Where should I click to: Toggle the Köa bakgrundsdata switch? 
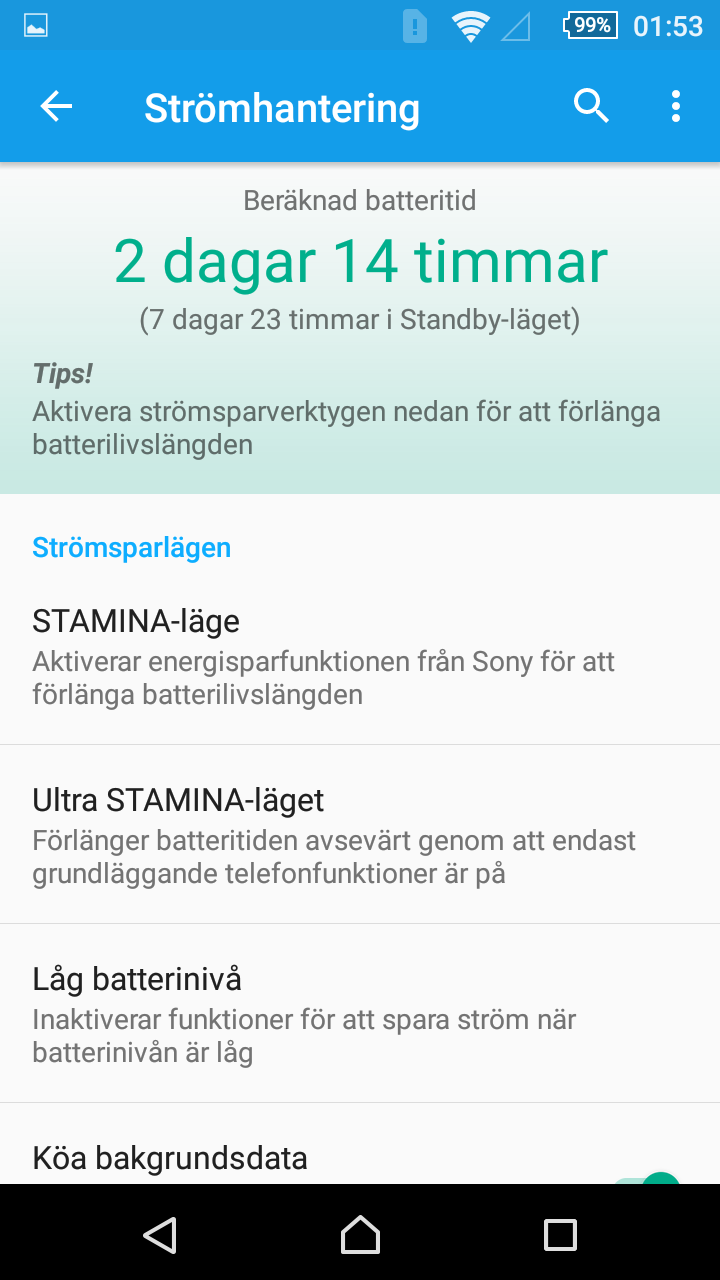coord(647,1178)
